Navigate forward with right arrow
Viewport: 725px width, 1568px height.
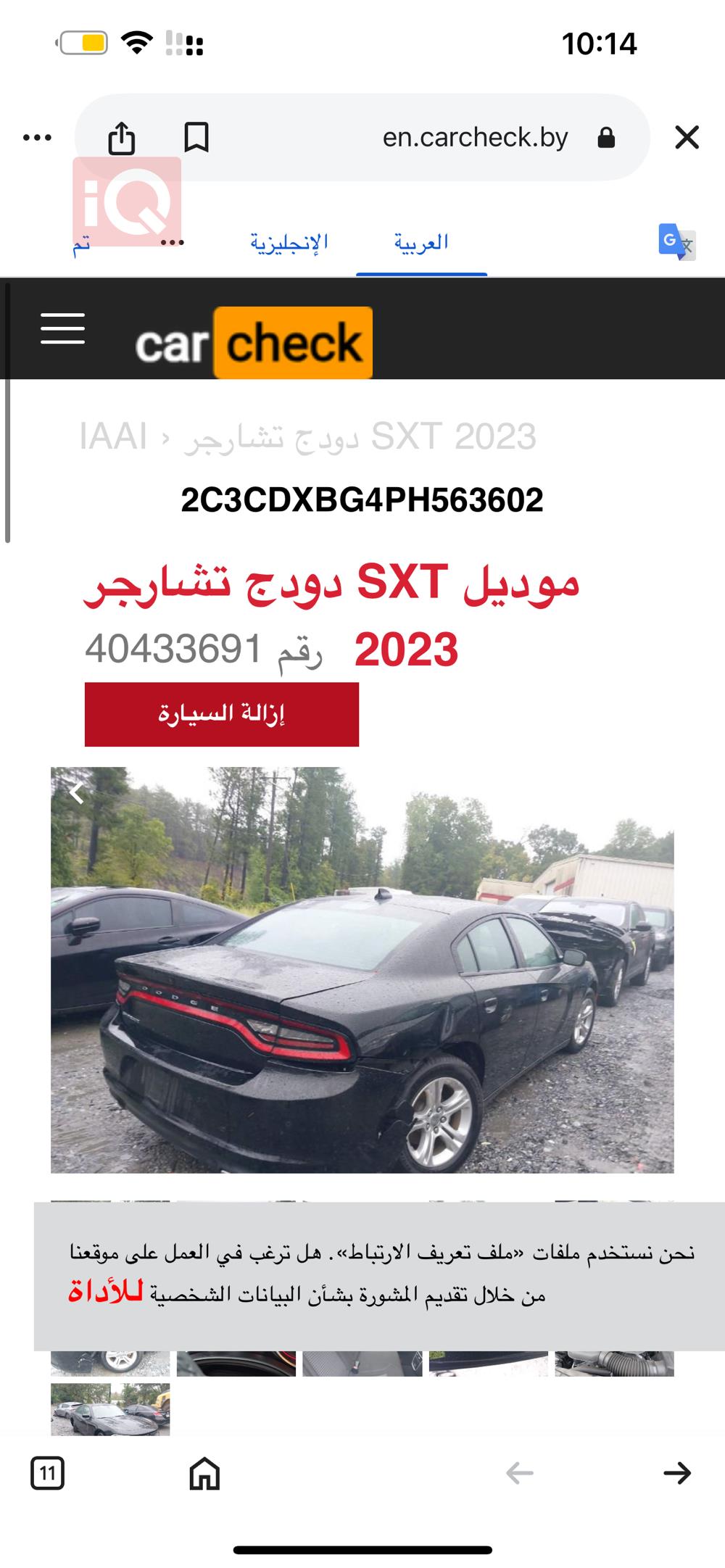[x=677, y=1473]
